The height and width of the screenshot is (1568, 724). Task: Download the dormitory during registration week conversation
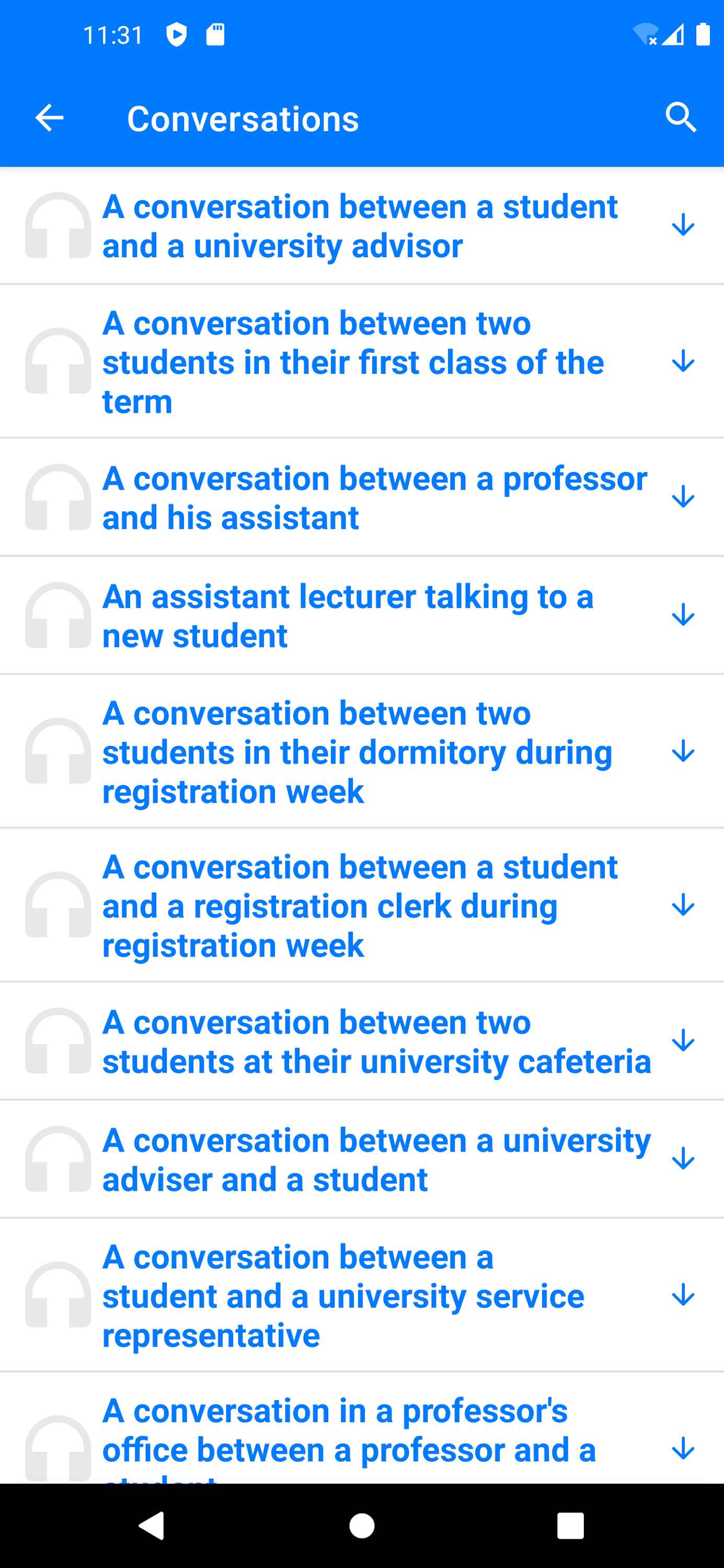(x=683, y=752)
